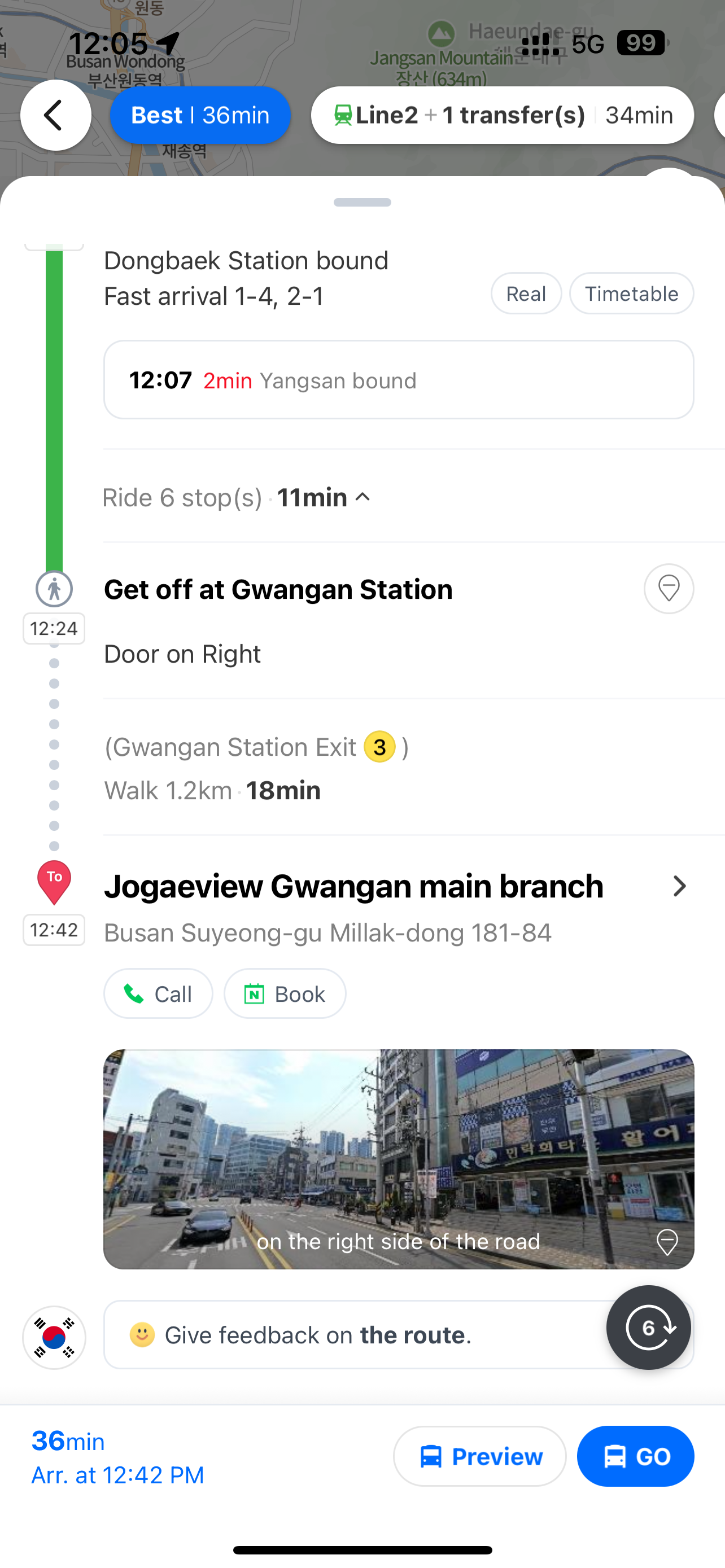
Task: Switch to Line2 with 1 transfer route
Action: (x=502, y=115)
